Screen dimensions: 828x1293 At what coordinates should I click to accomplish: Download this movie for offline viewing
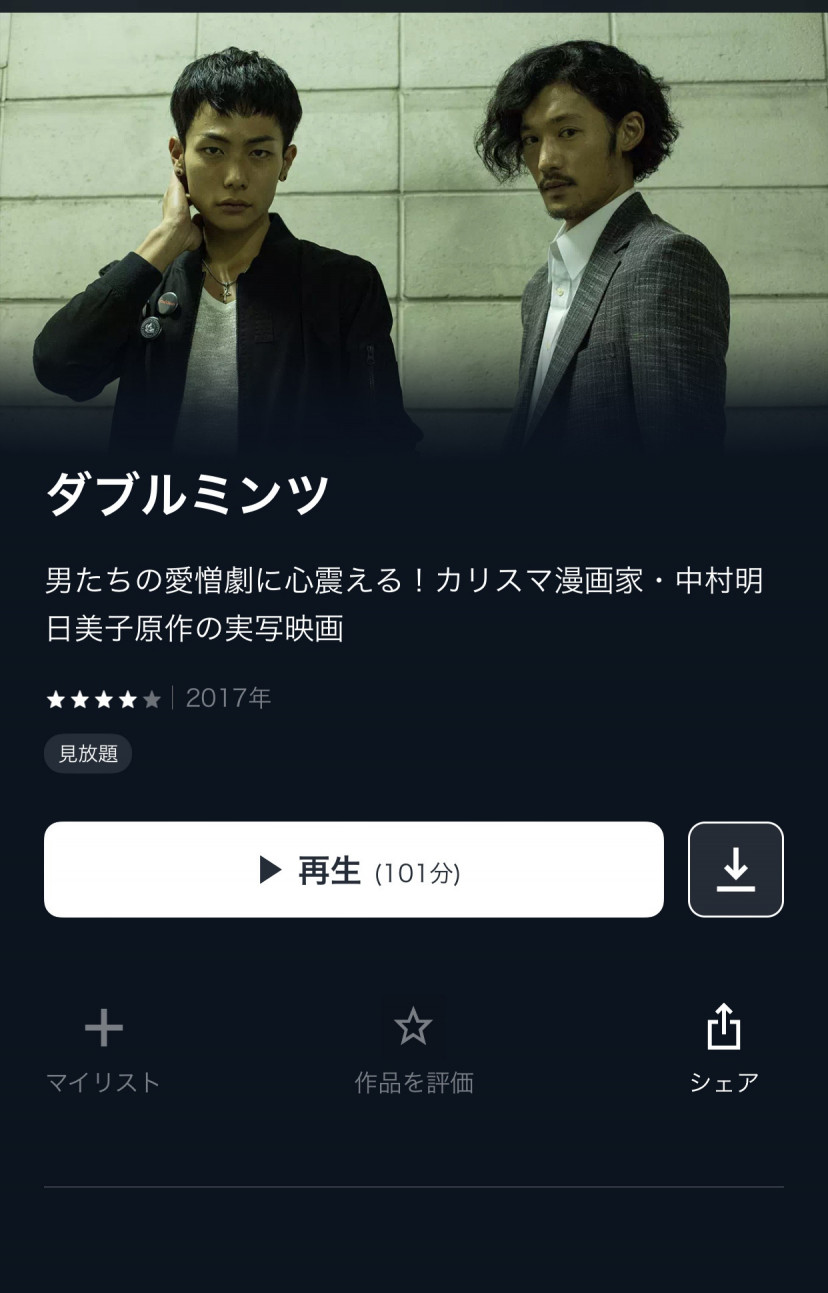pyautogui.click(x=735, y=869)
